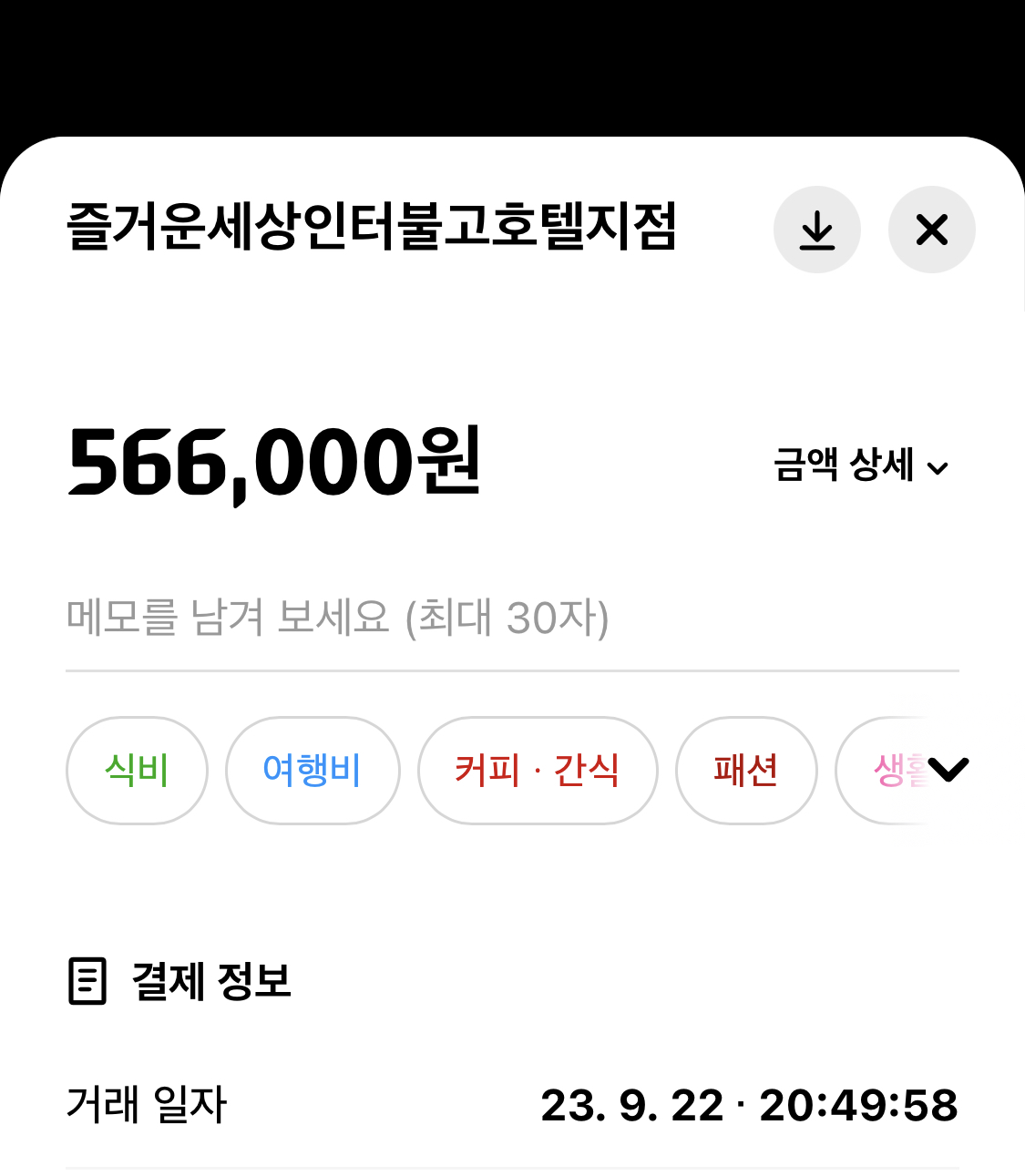Tap the memo input field
The height and width of the screenshot is (1176, 1025).
point(510,619)
